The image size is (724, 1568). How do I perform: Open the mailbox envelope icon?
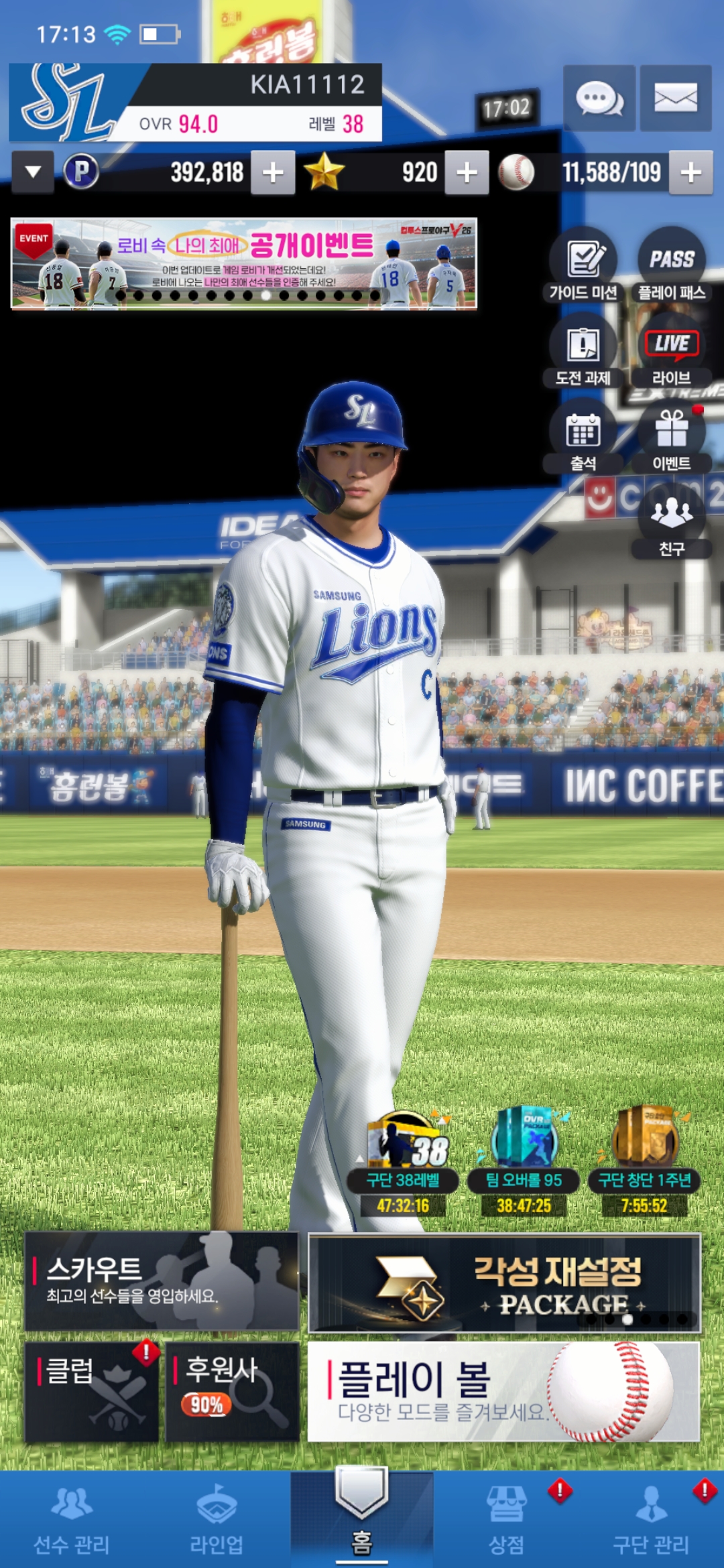[675, 99]
